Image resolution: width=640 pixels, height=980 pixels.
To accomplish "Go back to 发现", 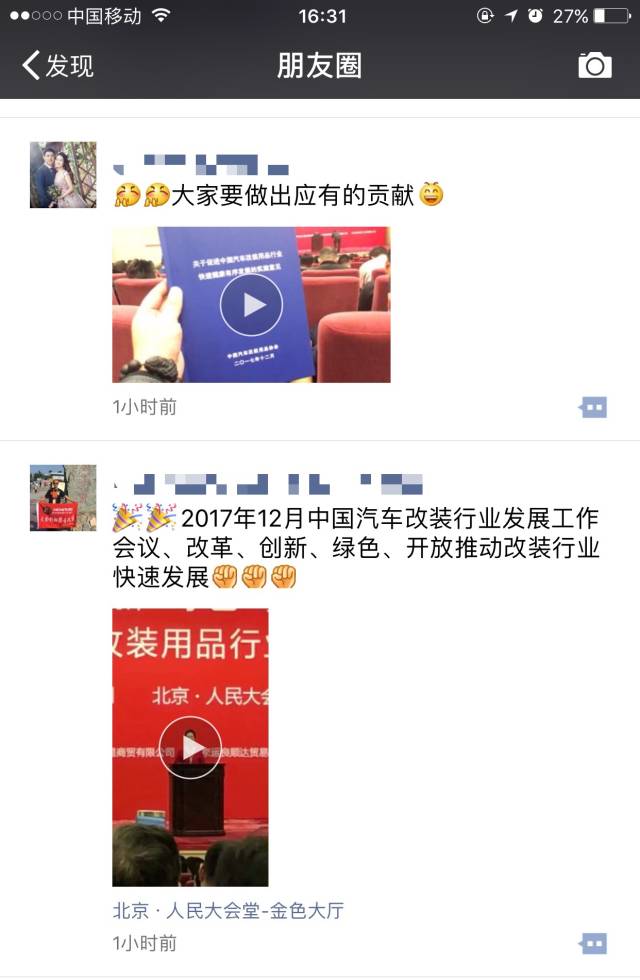I will click(58, 66).
